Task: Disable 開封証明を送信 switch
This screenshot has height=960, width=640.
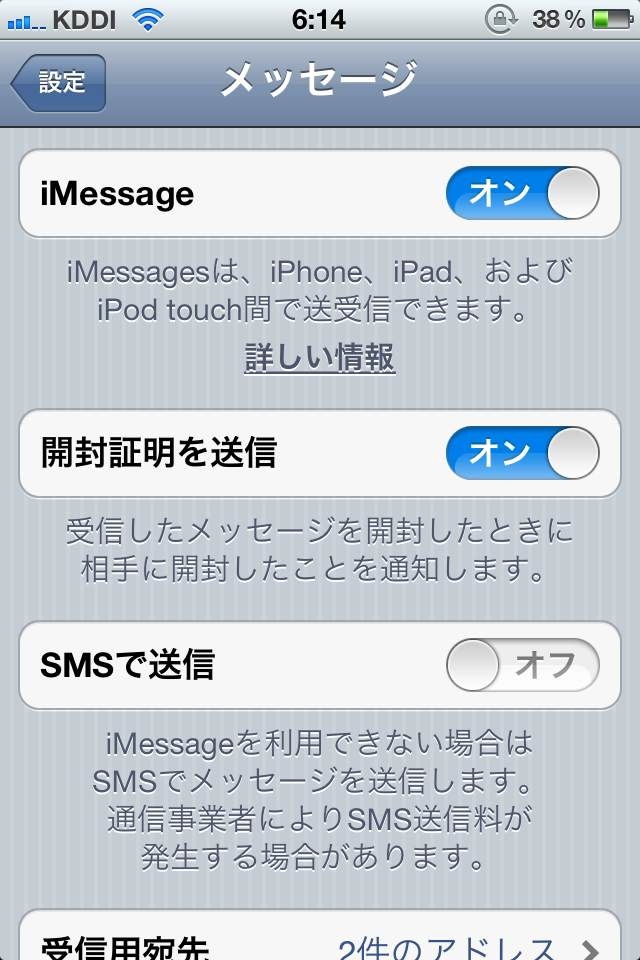Action: (x=522, y=453)
